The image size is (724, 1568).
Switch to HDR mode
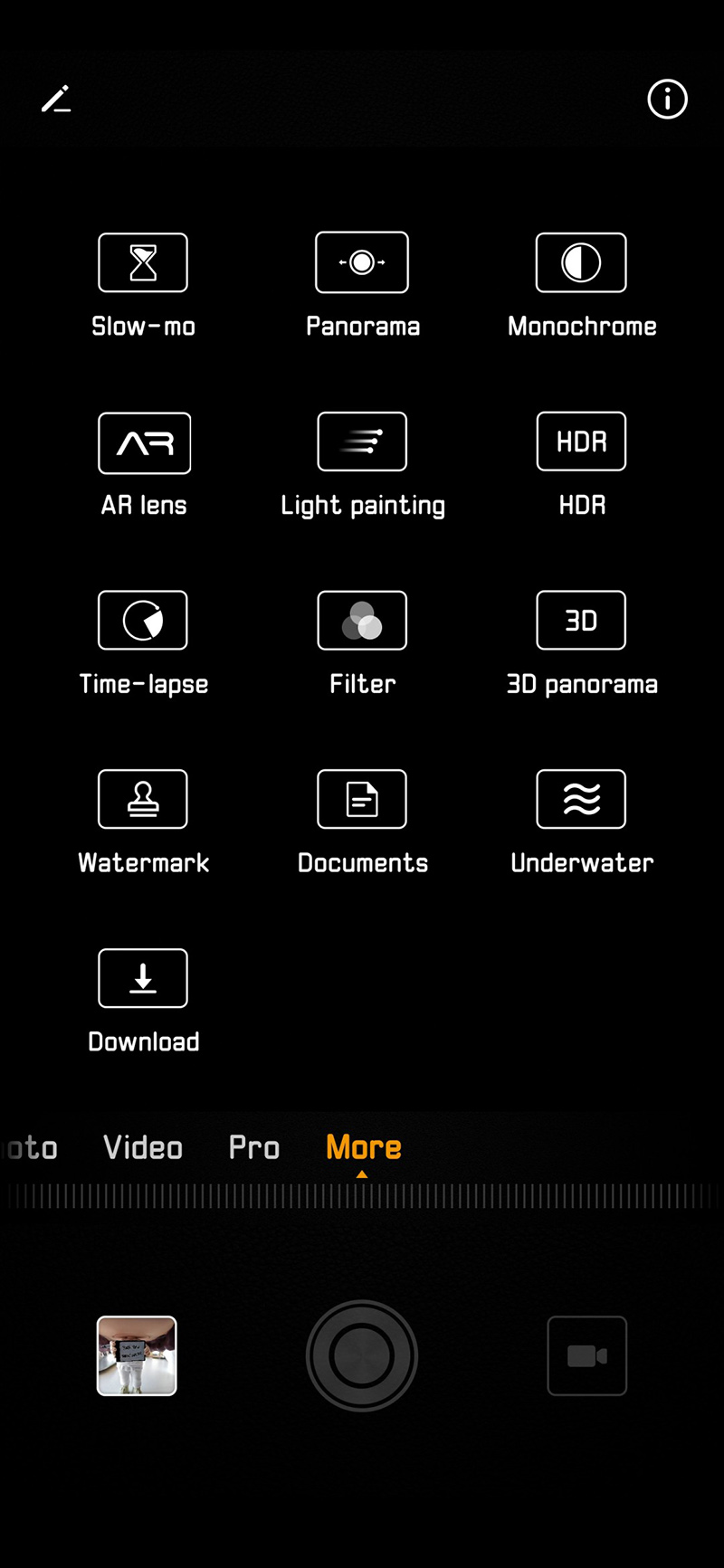581,442
